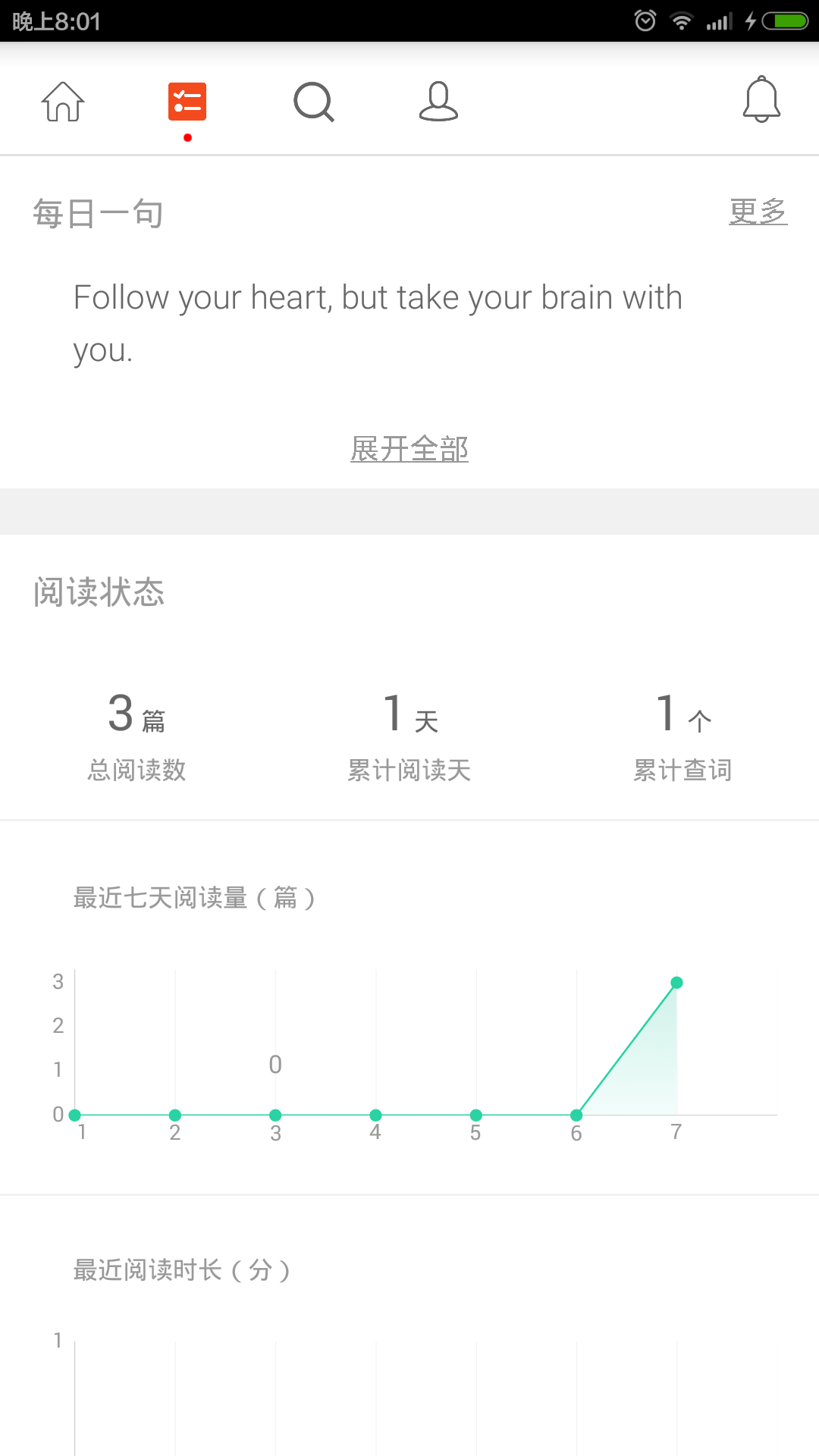Open 更多 for 每日一句

tap(758, 213)
